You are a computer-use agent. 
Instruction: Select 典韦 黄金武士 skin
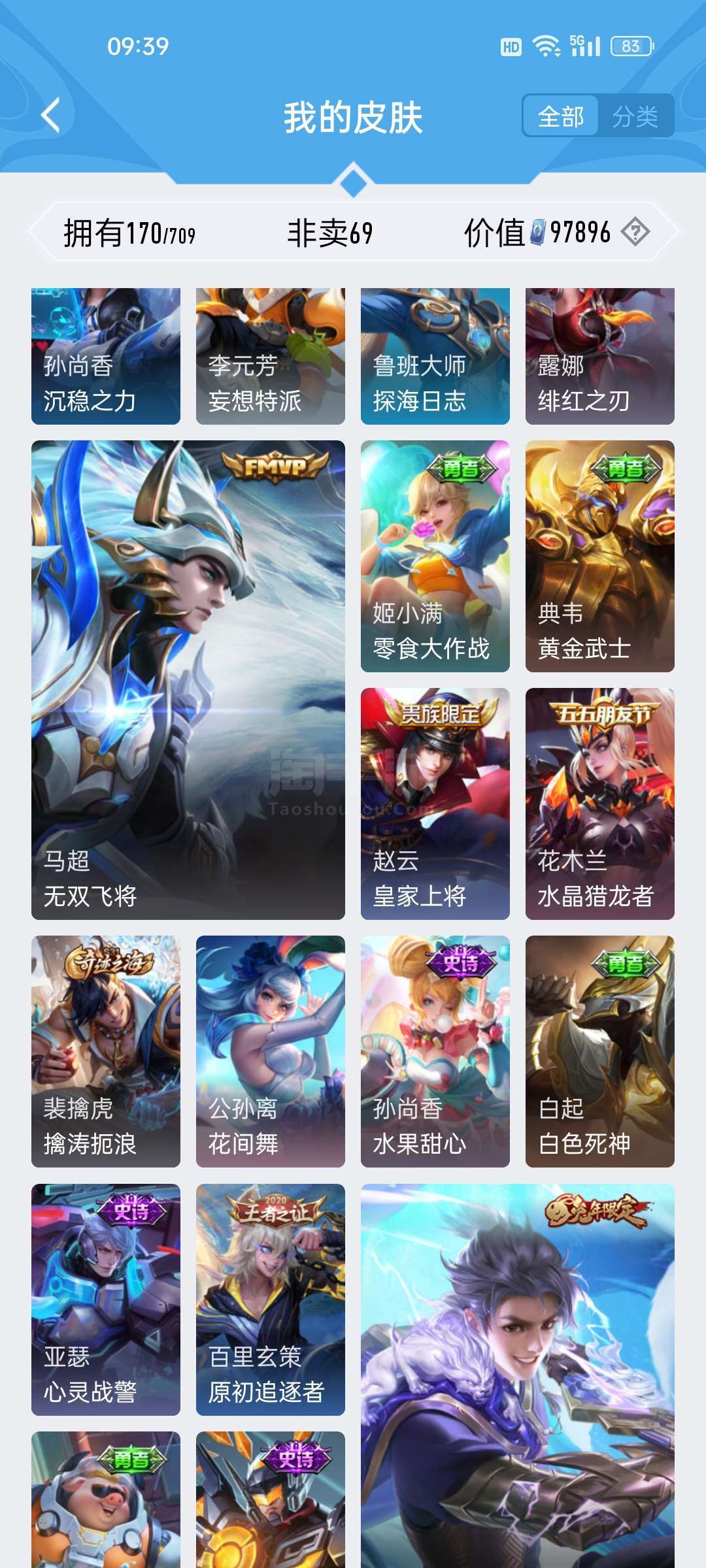coord(600,556)
